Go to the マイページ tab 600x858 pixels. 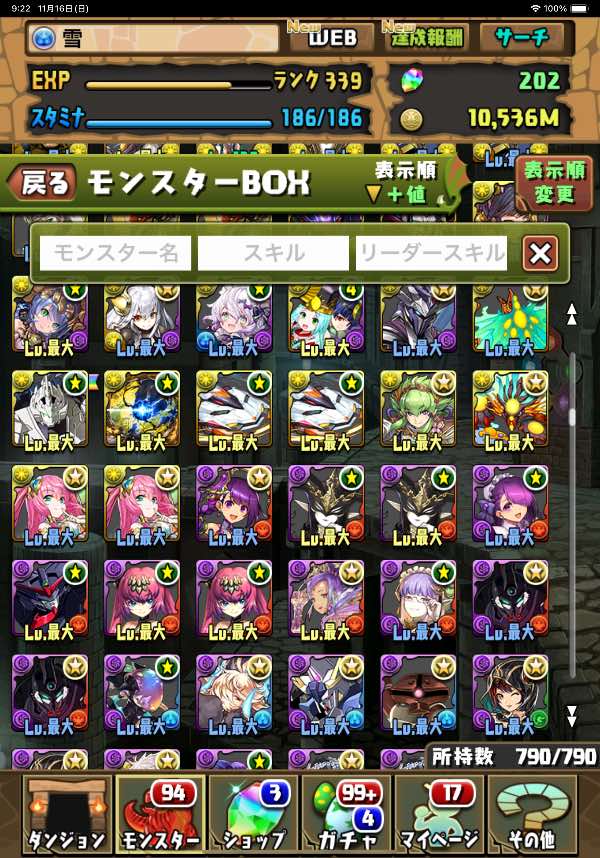pos(440,815)
